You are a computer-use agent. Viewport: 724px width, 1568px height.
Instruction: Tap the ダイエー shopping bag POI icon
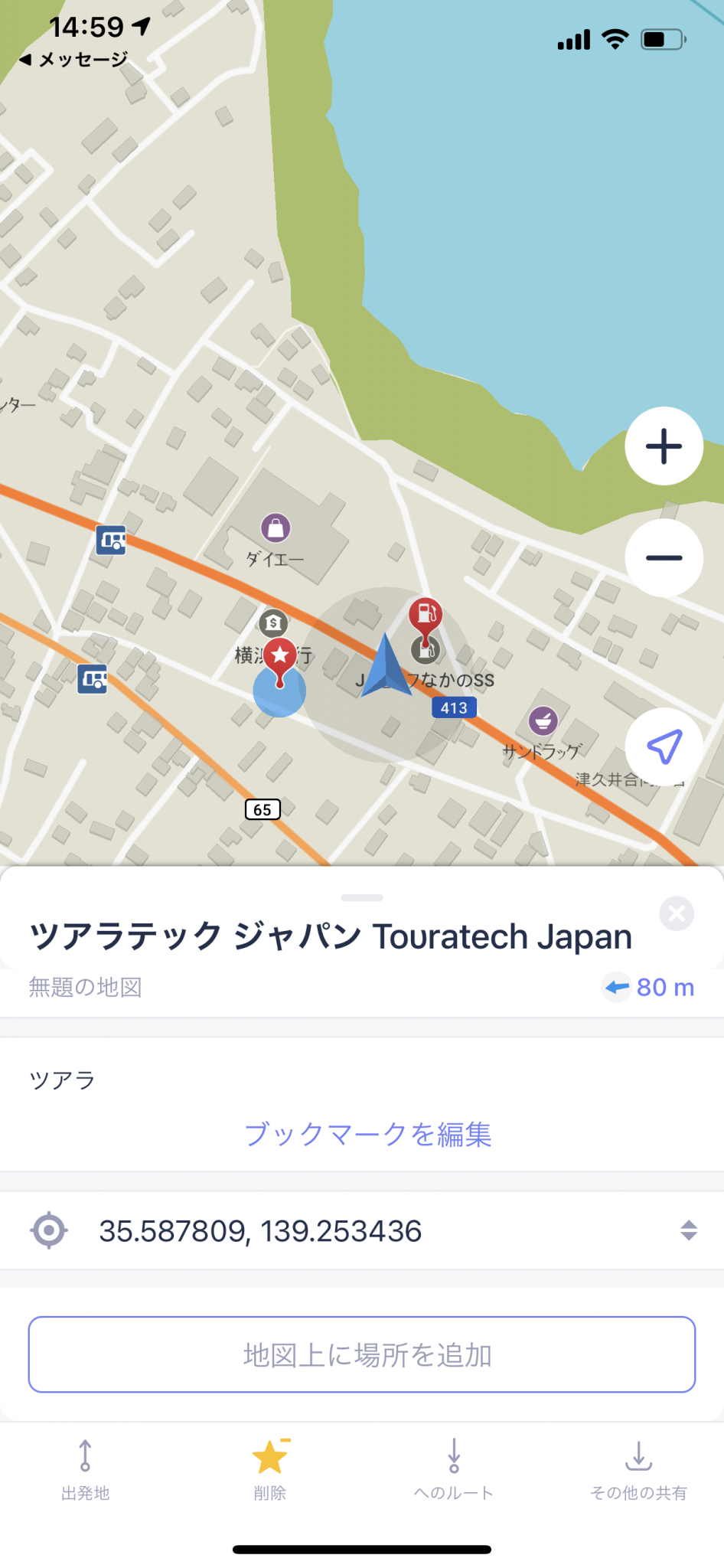point(276,528)
